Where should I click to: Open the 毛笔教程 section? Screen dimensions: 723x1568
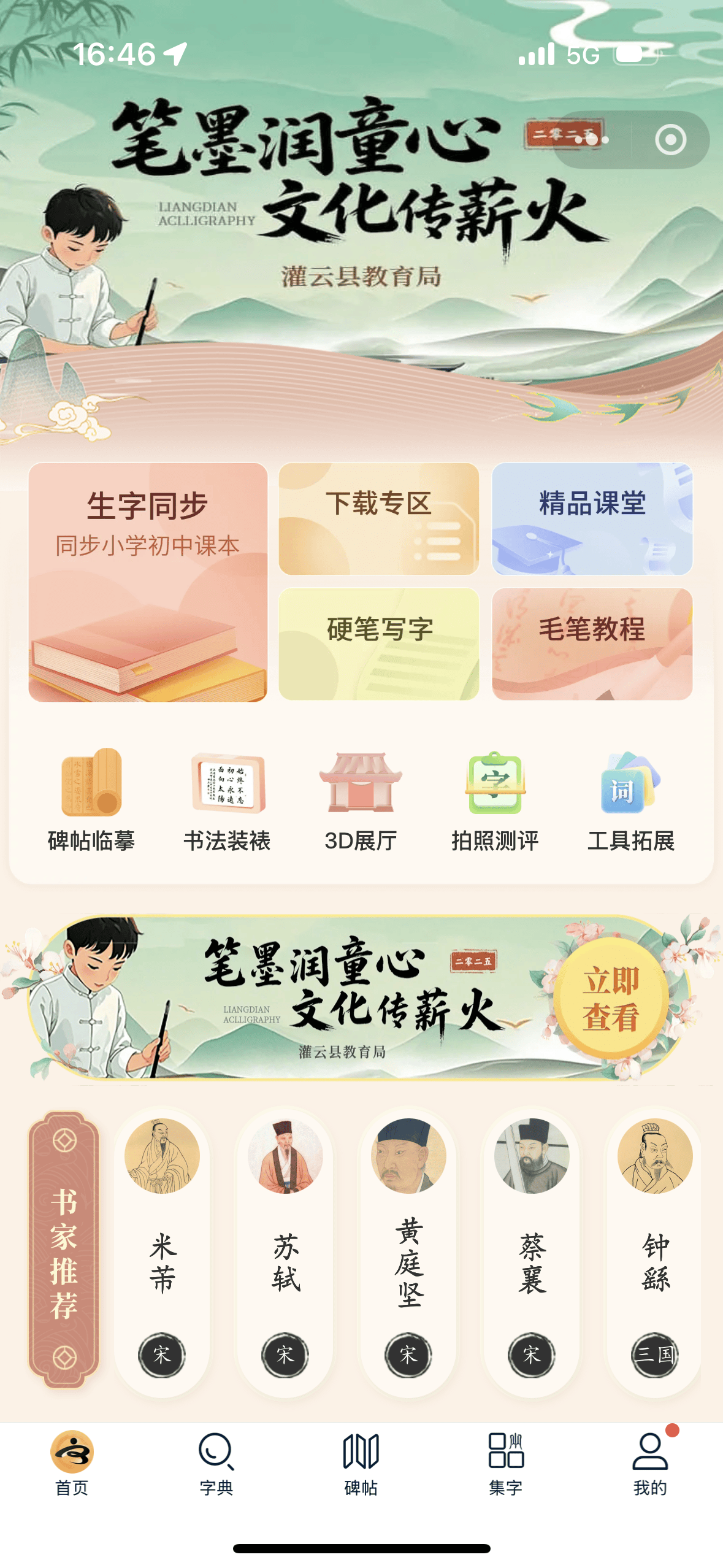(592, 644)
